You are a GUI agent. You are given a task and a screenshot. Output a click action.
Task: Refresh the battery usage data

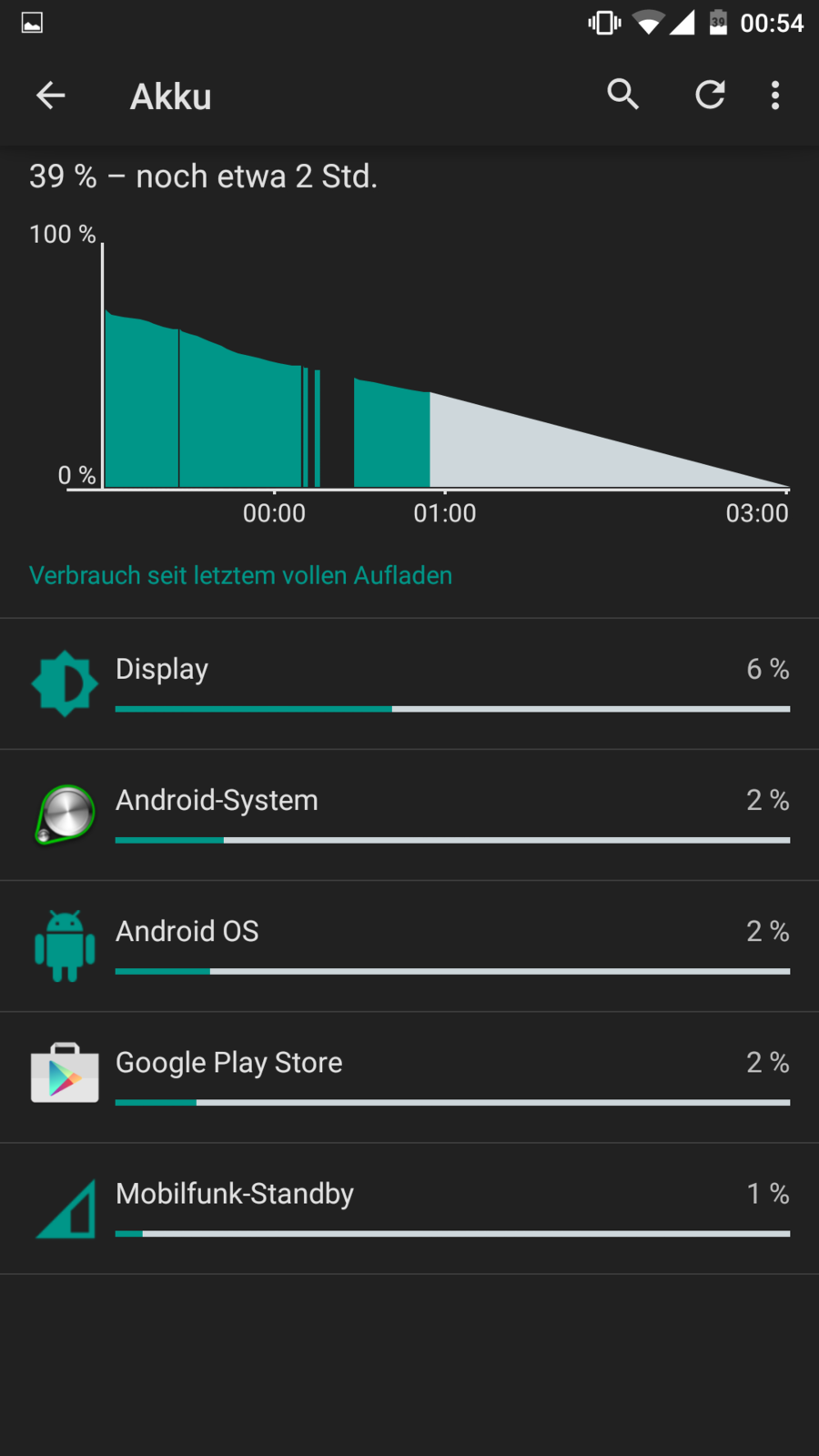[710, 95]
